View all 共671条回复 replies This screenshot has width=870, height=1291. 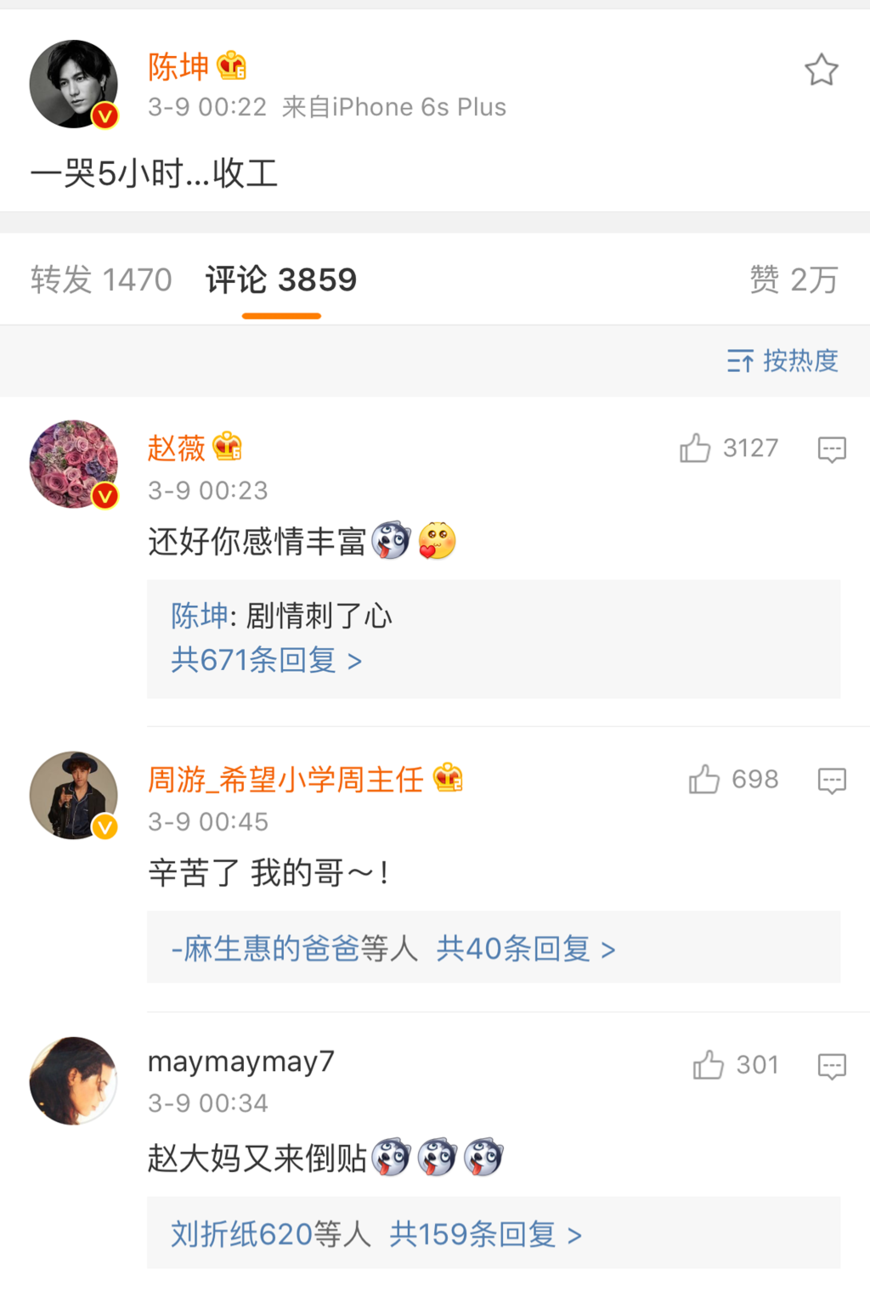[x=266, y=660]
